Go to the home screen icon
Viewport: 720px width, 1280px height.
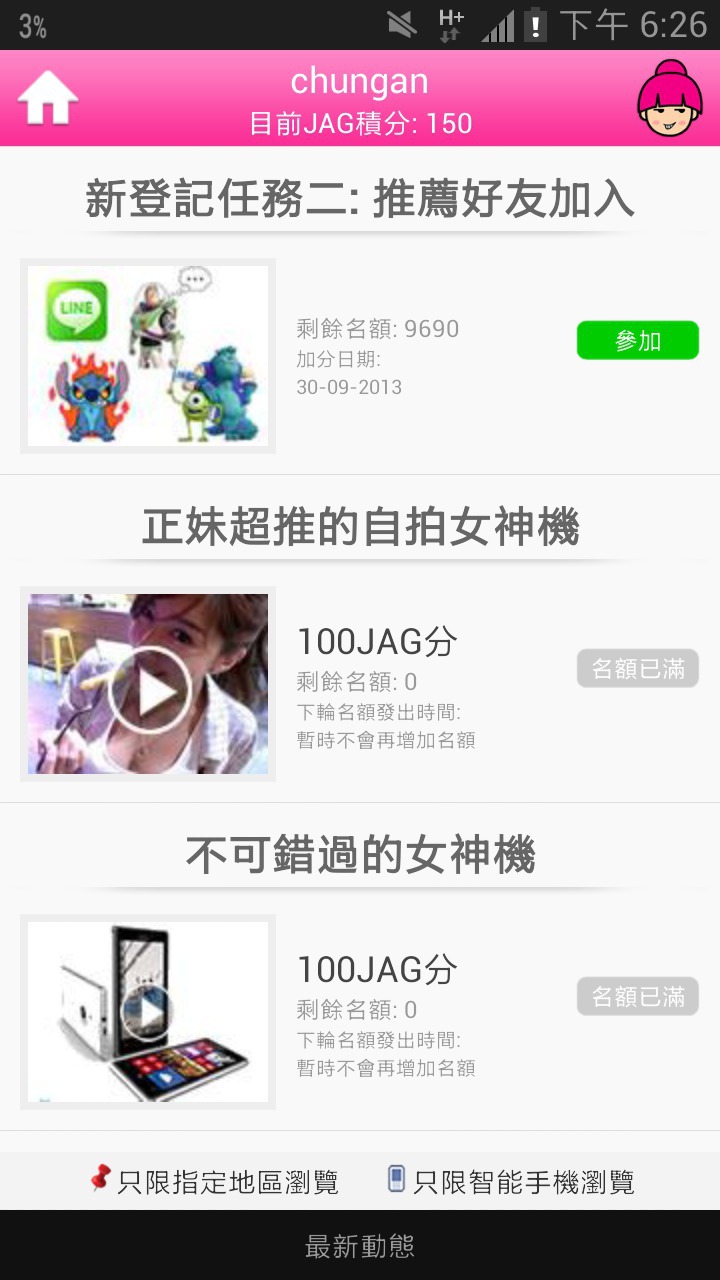[x=47, y=98]
